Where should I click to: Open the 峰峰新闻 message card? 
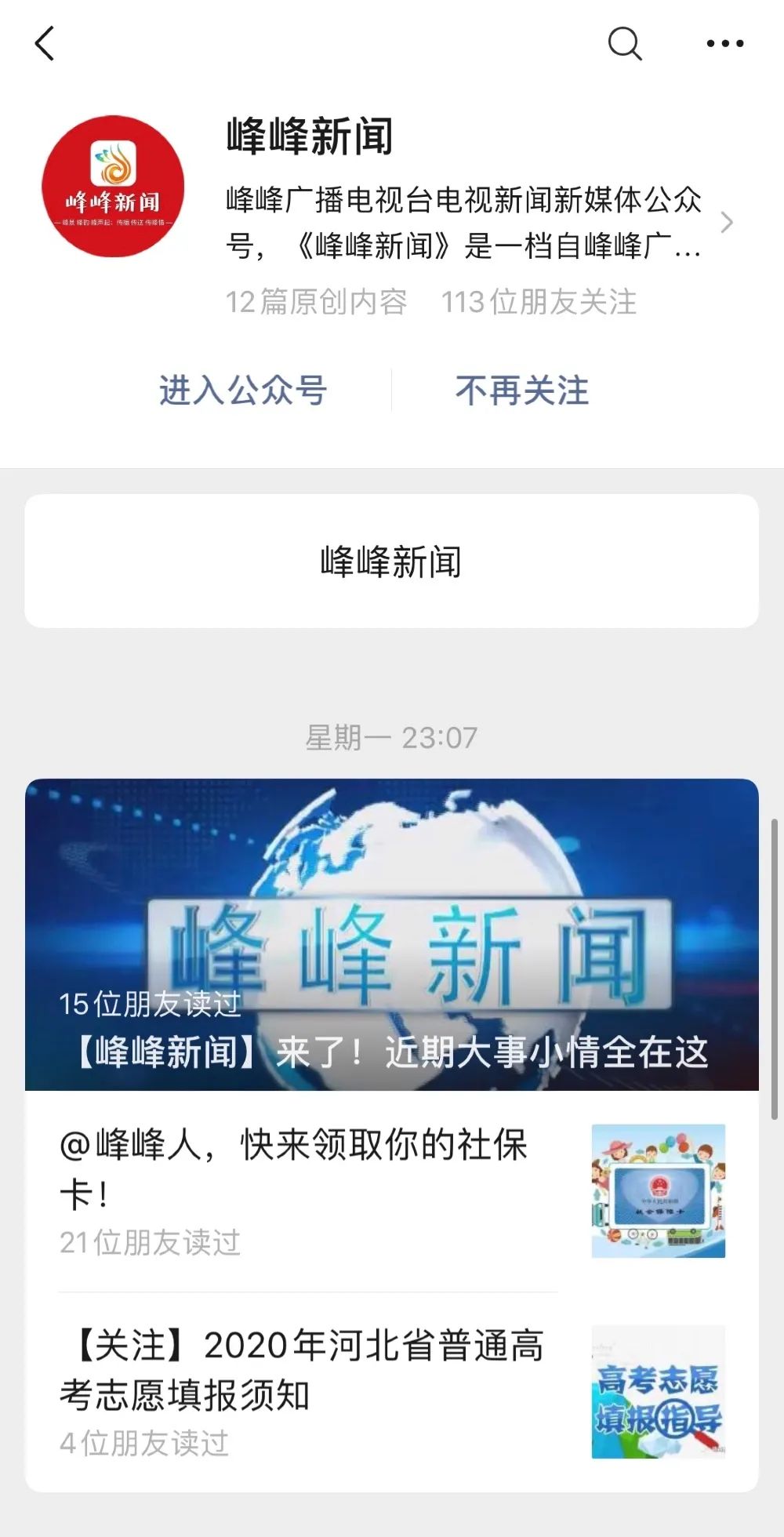391,561
